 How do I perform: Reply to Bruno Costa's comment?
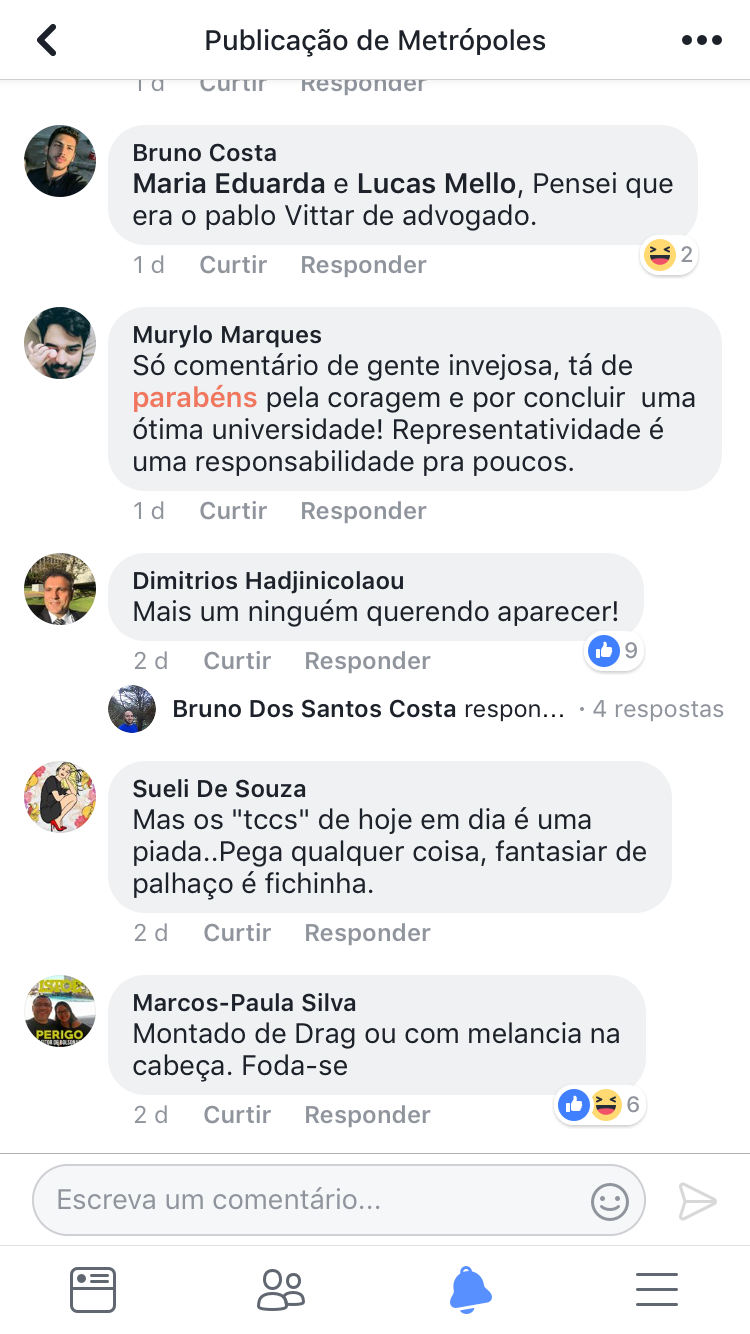tap(363, 265)
